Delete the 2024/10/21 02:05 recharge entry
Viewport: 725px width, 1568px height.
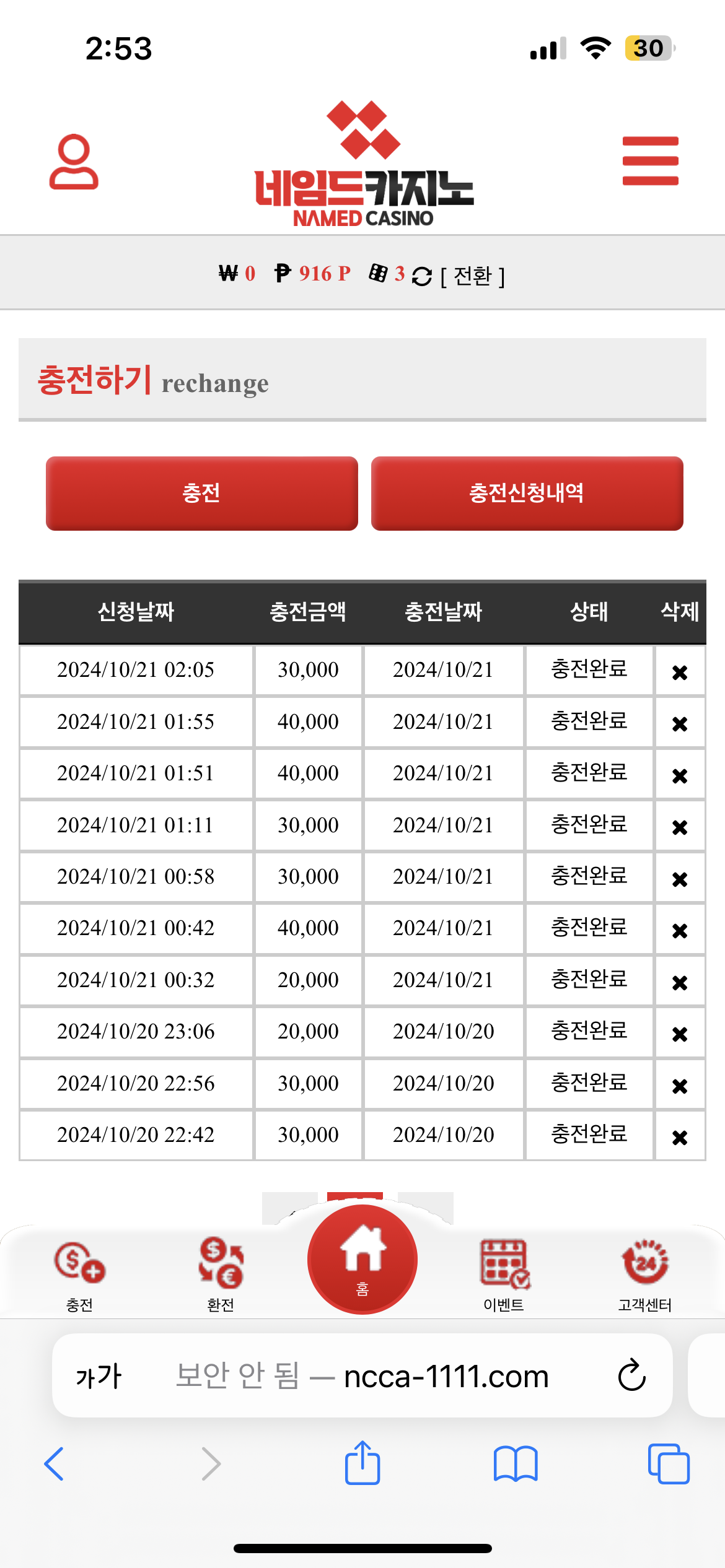680,672
